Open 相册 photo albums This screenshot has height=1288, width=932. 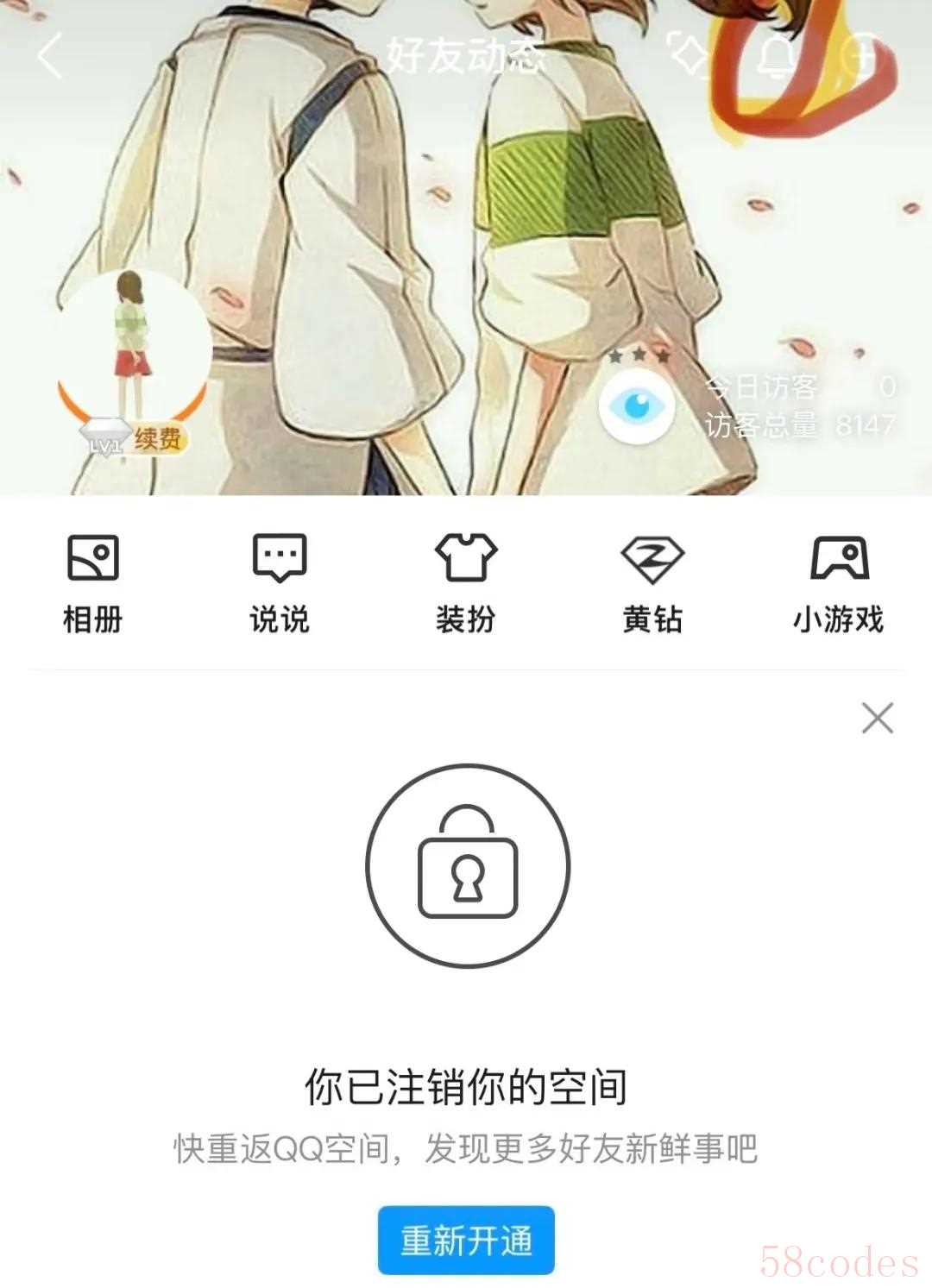point(92,582)
